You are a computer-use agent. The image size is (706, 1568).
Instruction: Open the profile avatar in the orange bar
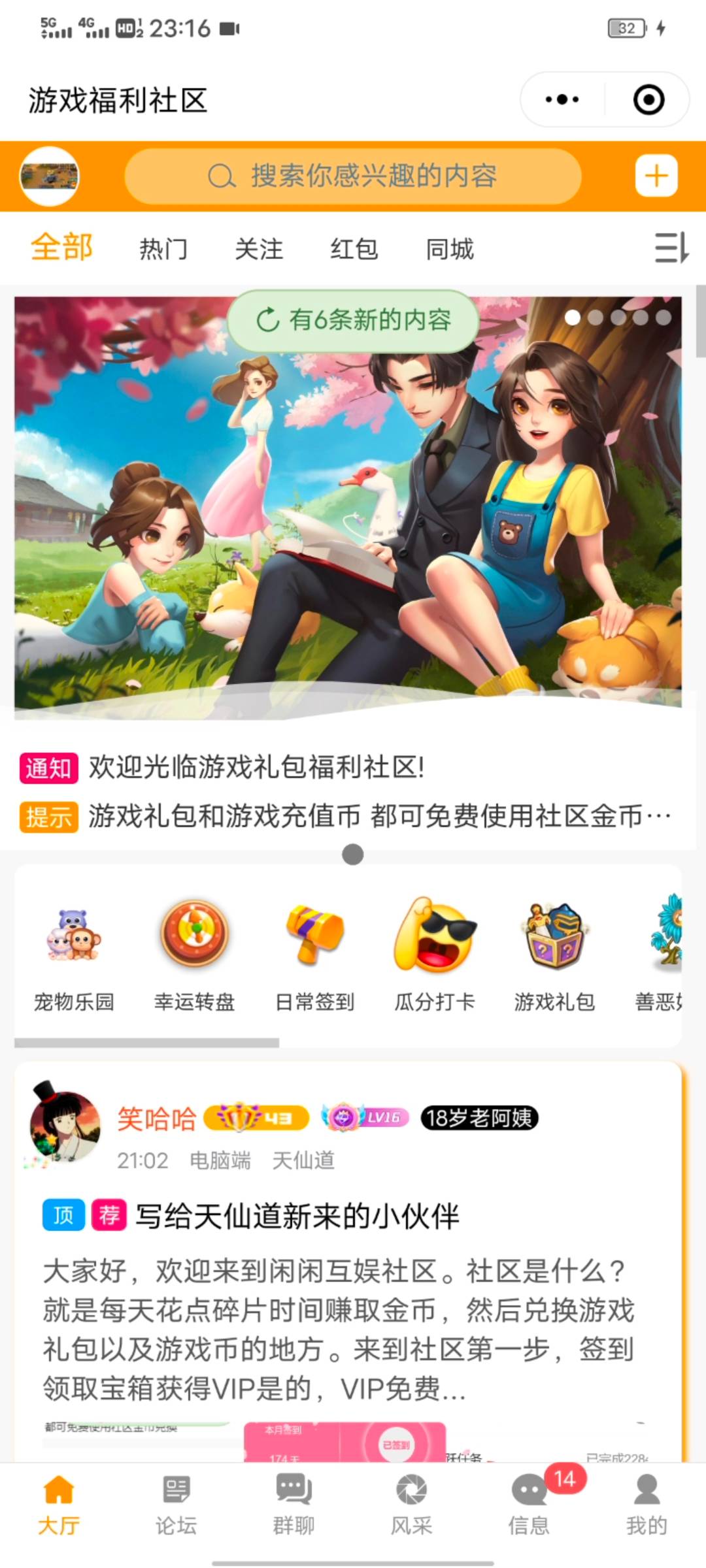(50, 176)
